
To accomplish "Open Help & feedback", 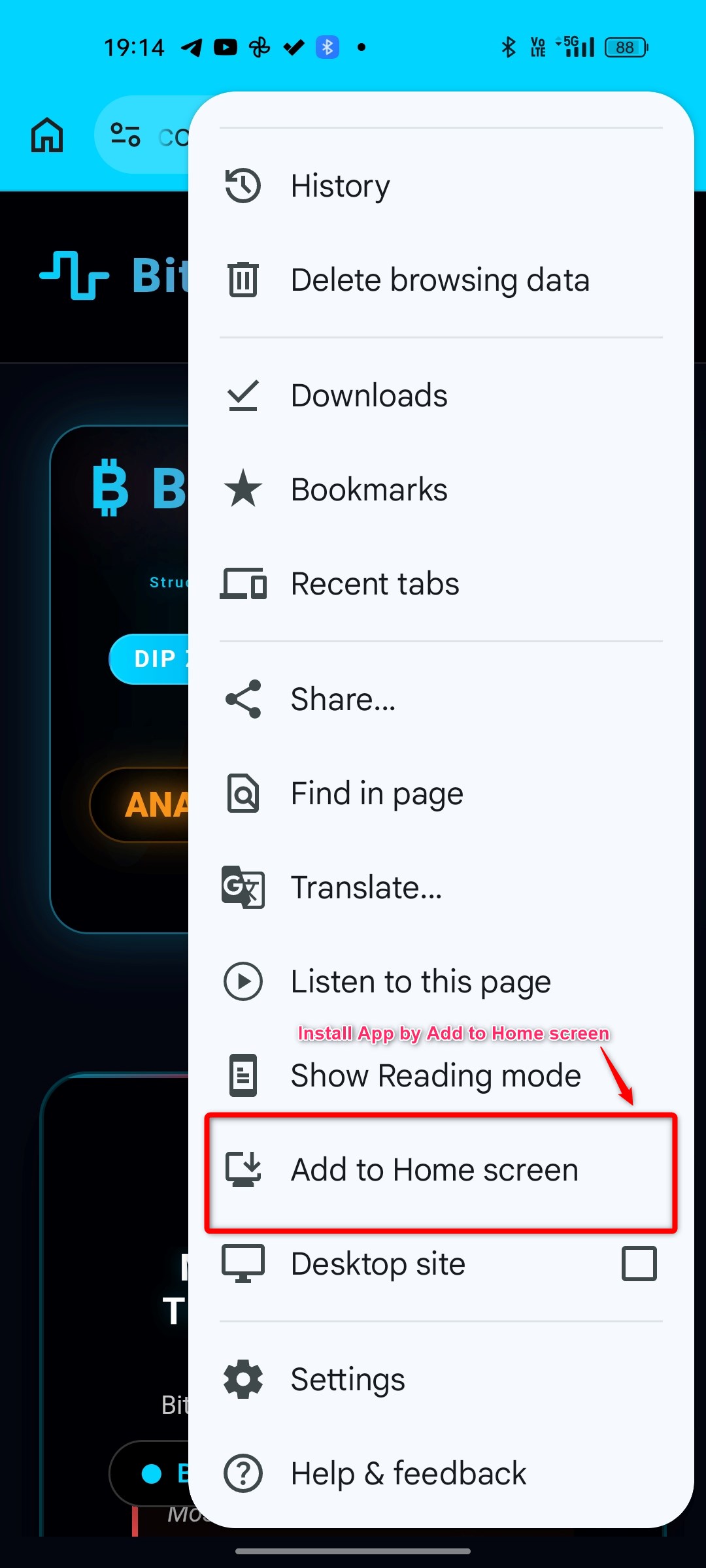I will click(x=441, y=1473).
